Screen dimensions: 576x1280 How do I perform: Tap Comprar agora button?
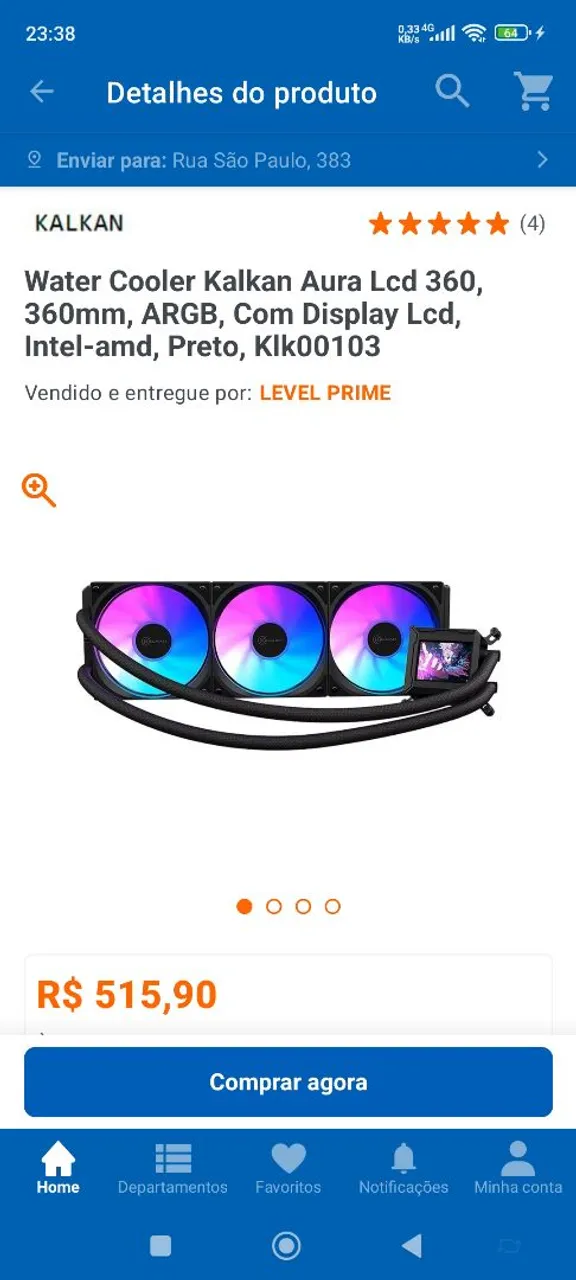point(288,1082)
